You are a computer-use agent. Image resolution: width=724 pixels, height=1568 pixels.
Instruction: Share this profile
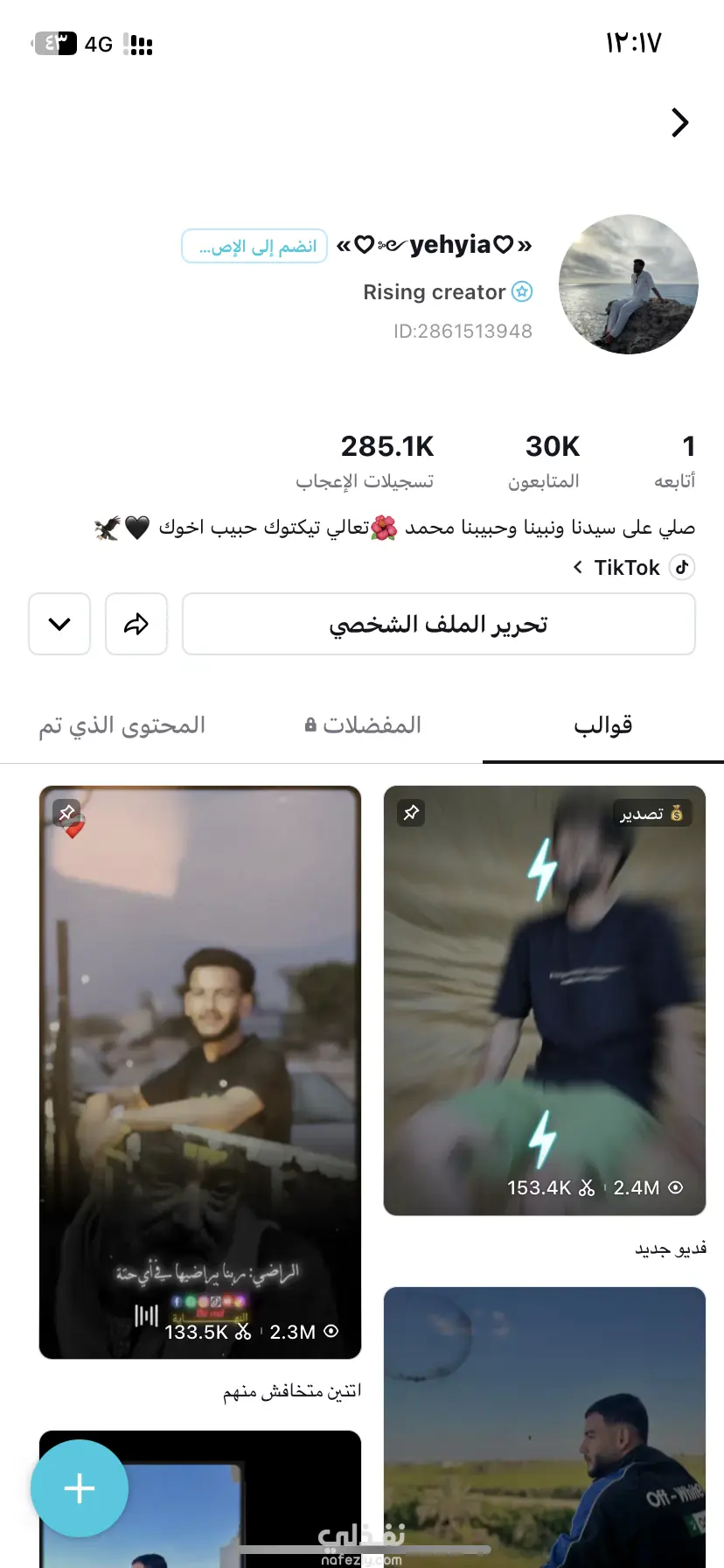coord(136,624)
